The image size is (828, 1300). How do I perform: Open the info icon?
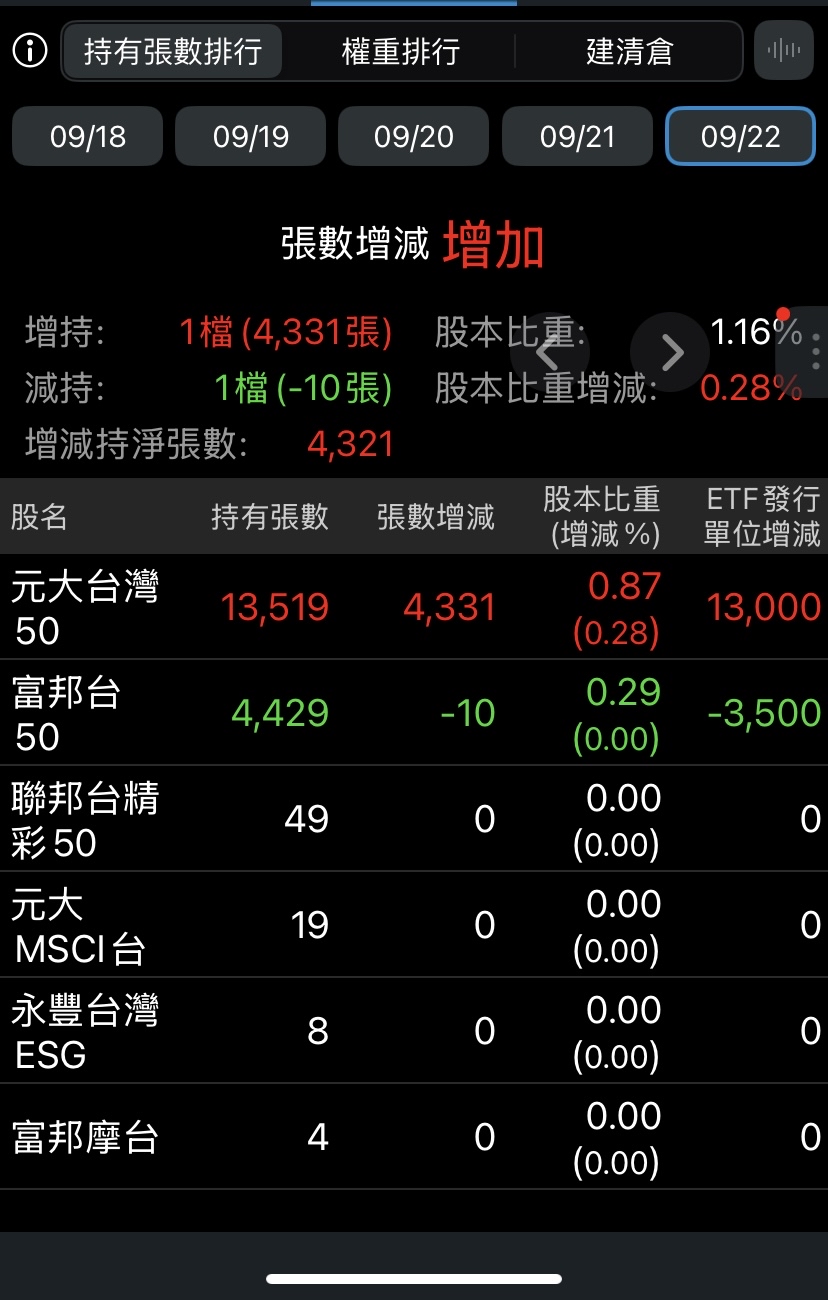coord(30,50)
